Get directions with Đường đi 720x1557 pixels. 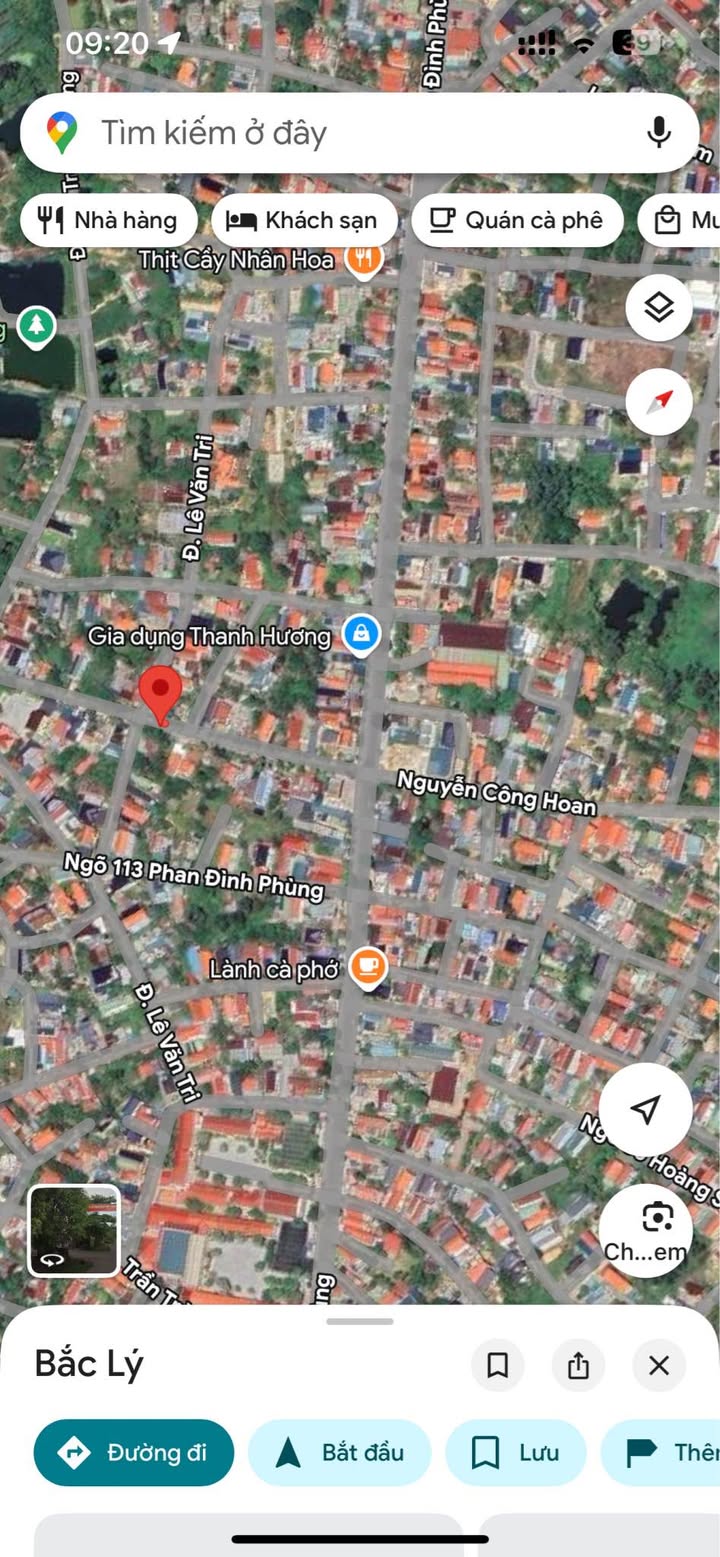point(134,1452)
